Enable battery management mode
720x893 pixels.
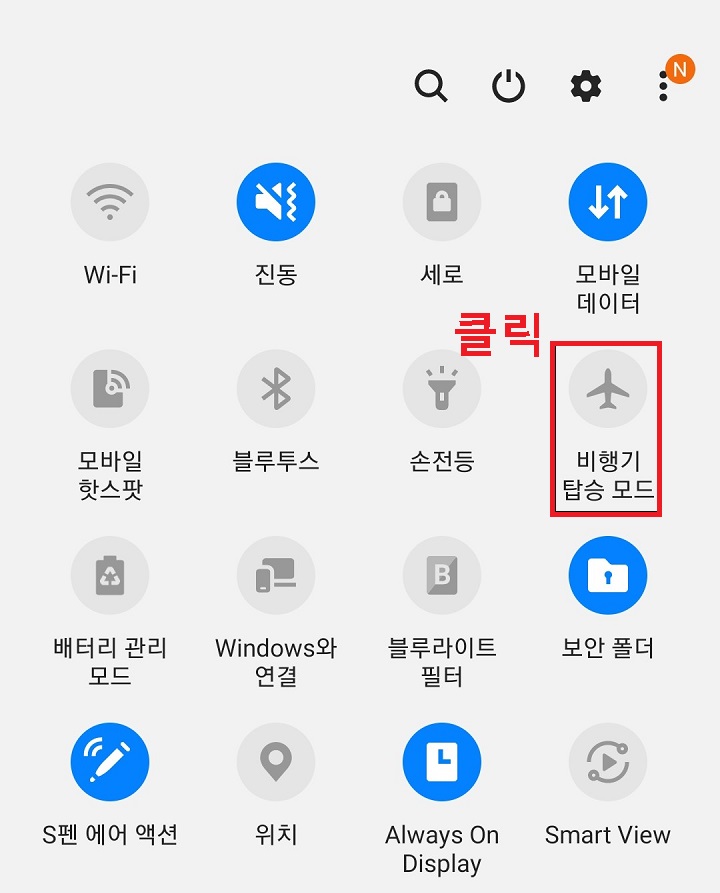110,575
